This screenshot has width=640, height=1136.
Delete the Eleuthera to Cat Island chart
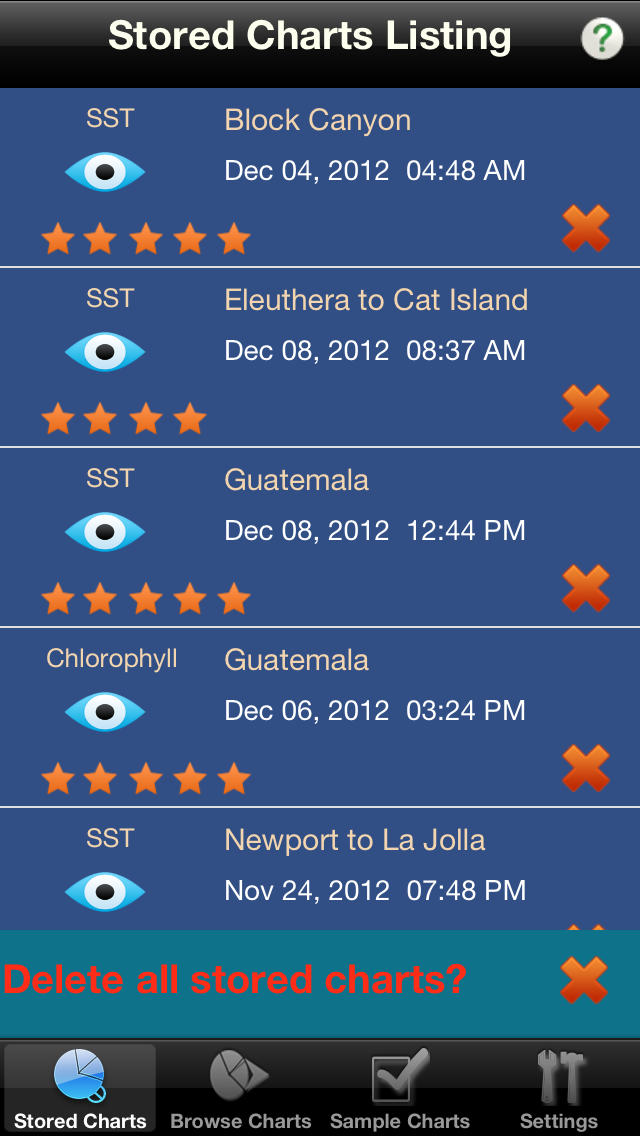click(586, 408)
